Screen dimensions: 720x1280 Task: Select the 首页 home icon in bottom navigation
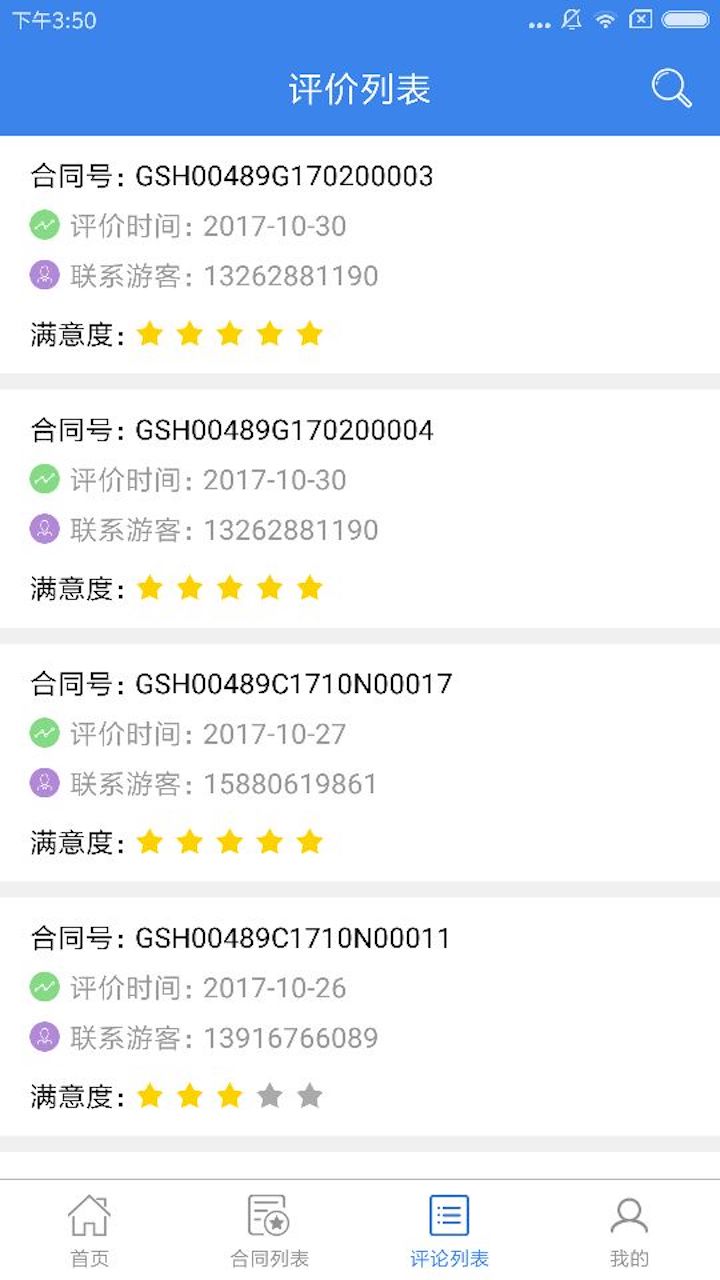tap(90, 1215)
